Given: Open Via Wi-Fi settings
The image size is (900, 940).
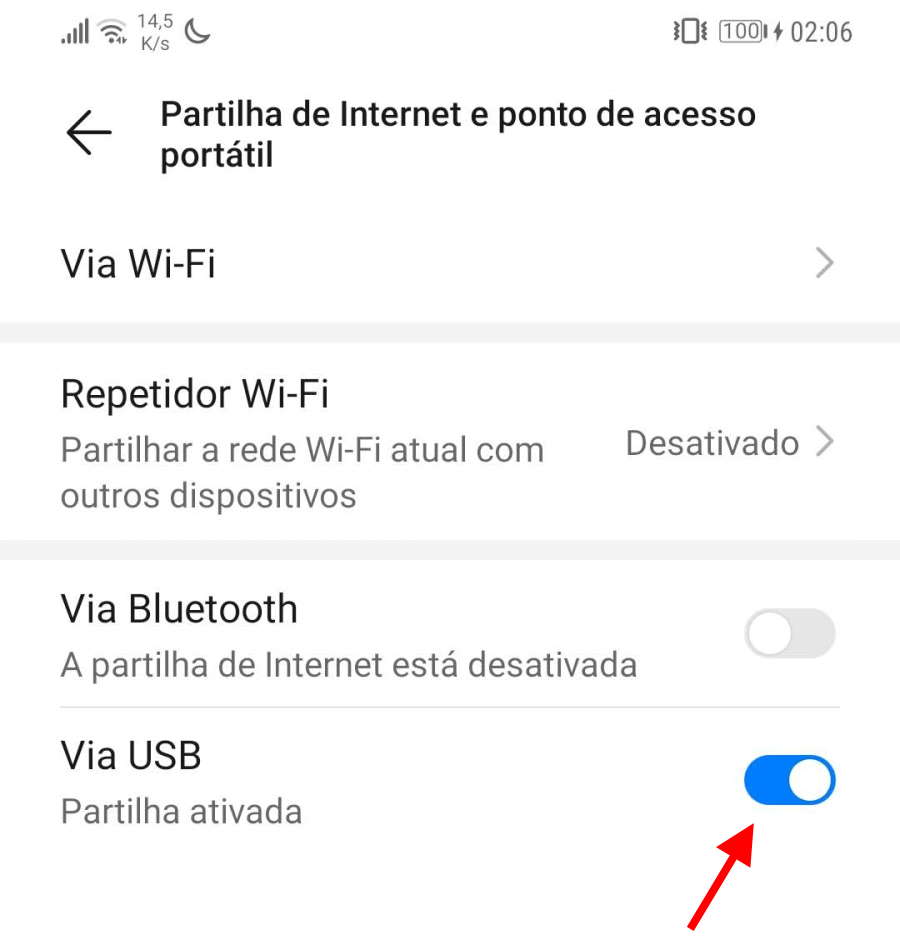Looking at the screenshot, I should coord(450,265).
